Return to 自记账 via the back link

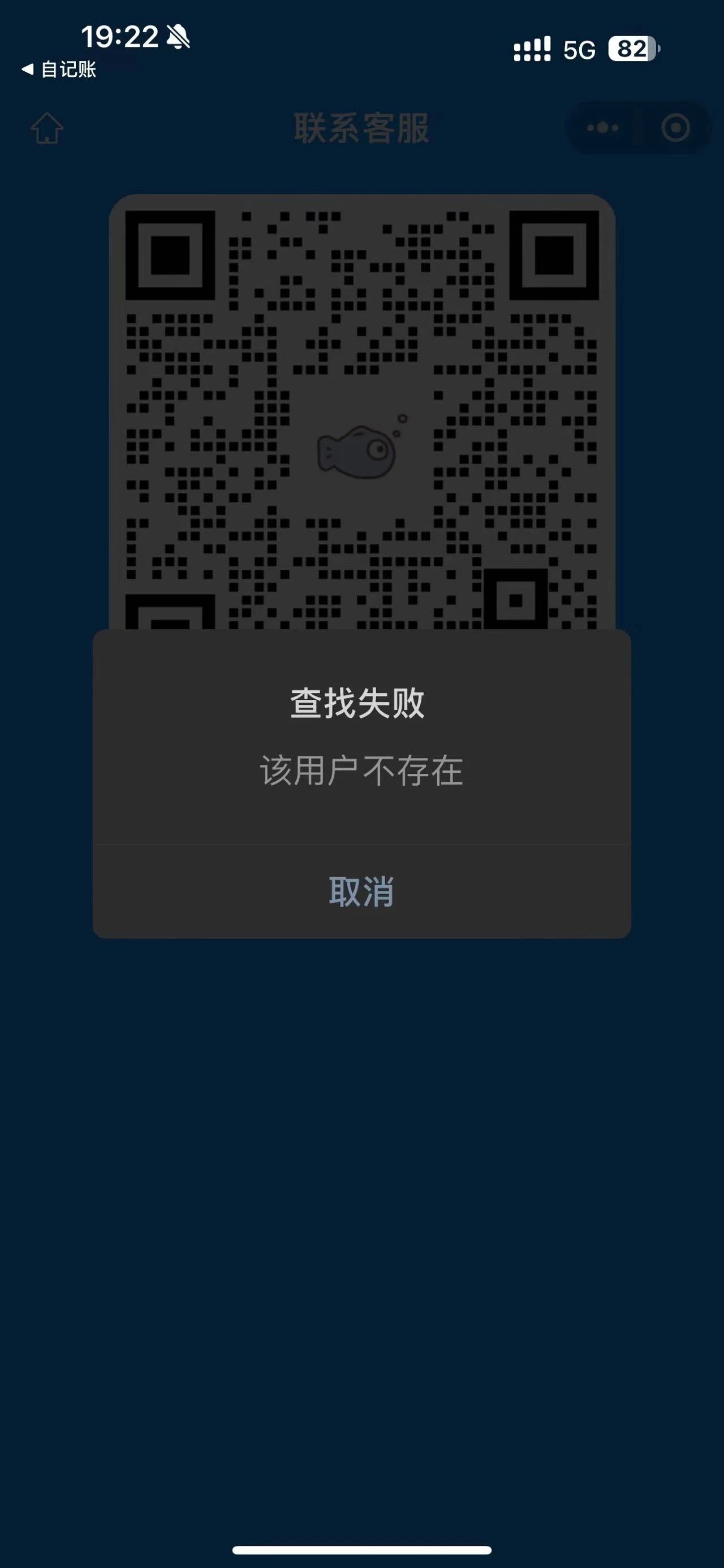coord(59,70)
